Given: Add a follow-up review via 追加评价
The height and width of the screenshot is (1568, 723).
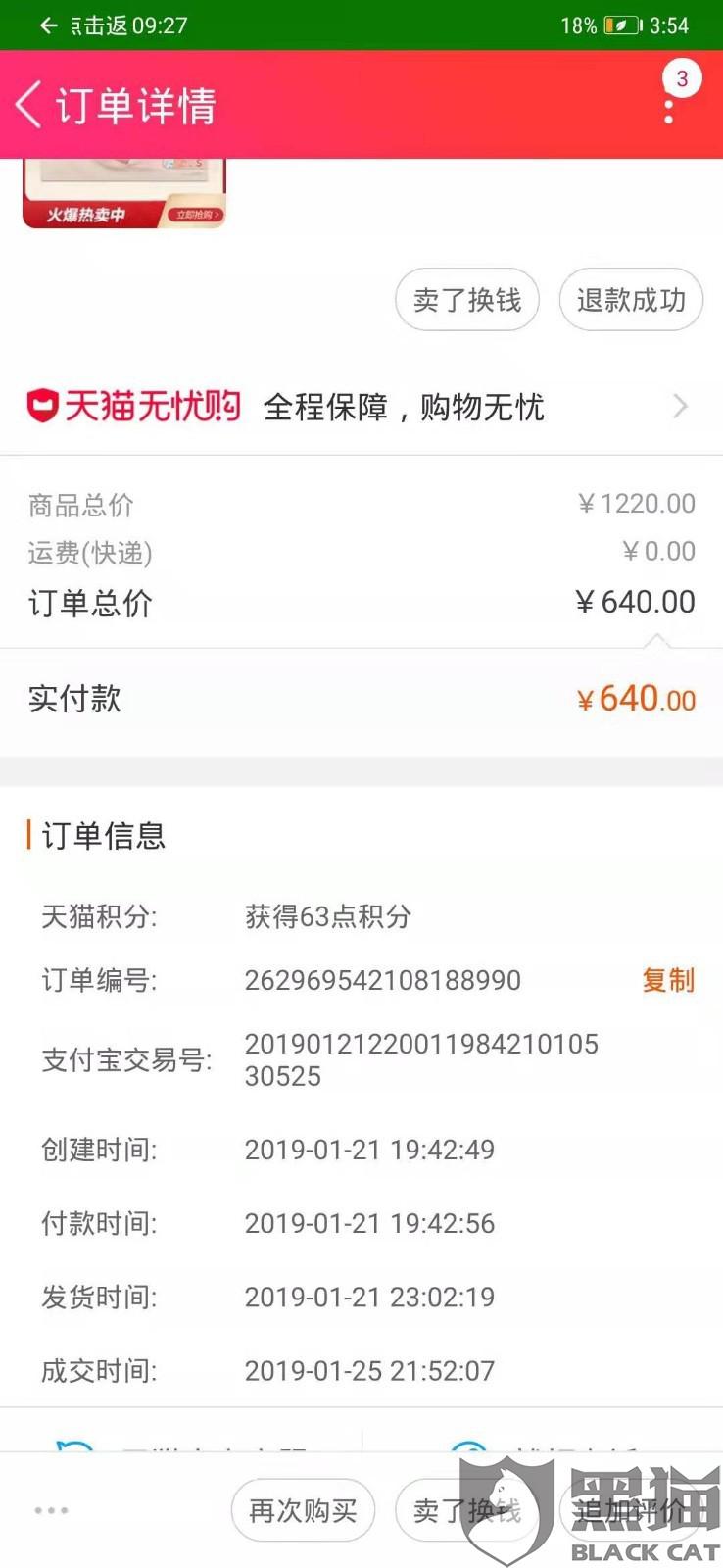Looking at the screenshot, I should (x=630, y=1510).
